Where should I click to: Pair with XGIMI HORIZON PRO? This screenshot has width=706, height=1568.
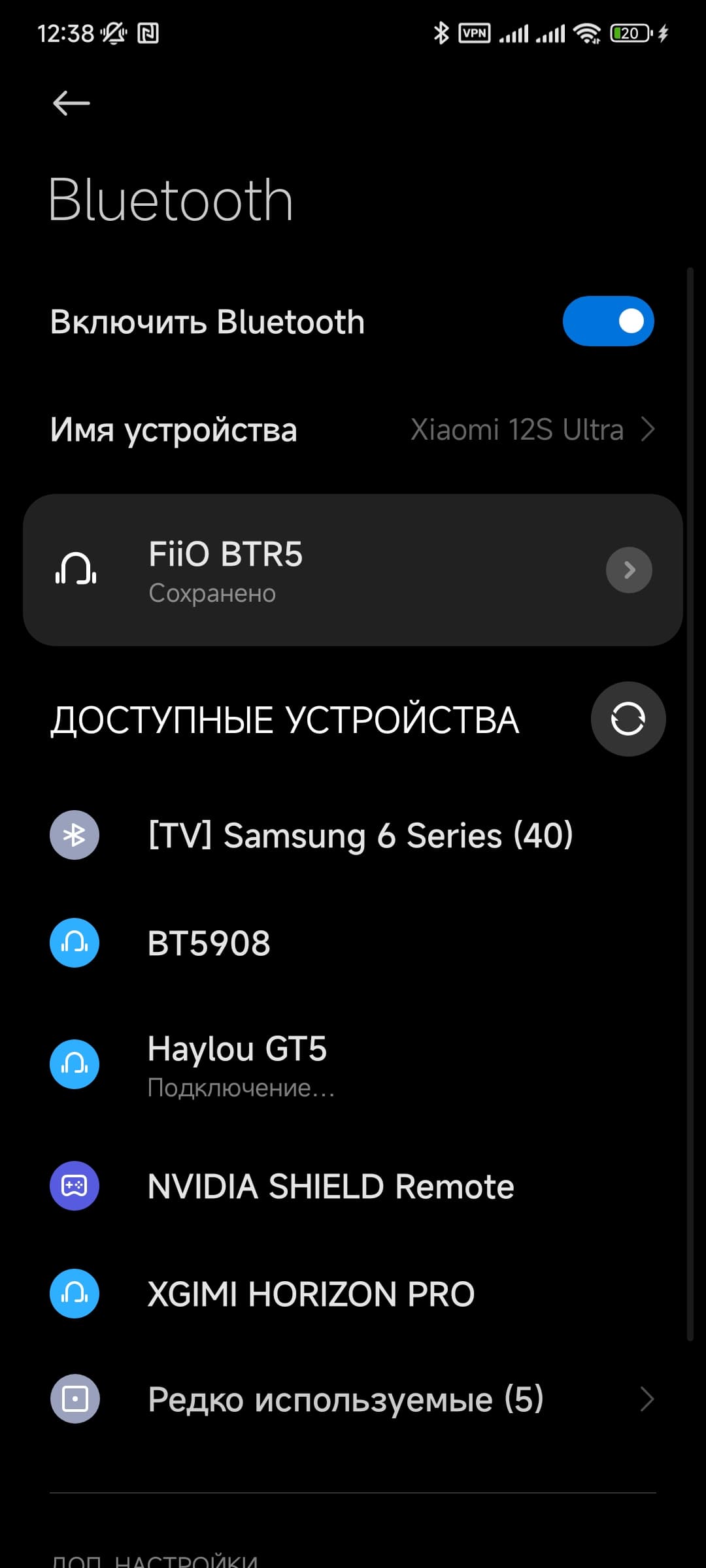(x=311, y=1294)
